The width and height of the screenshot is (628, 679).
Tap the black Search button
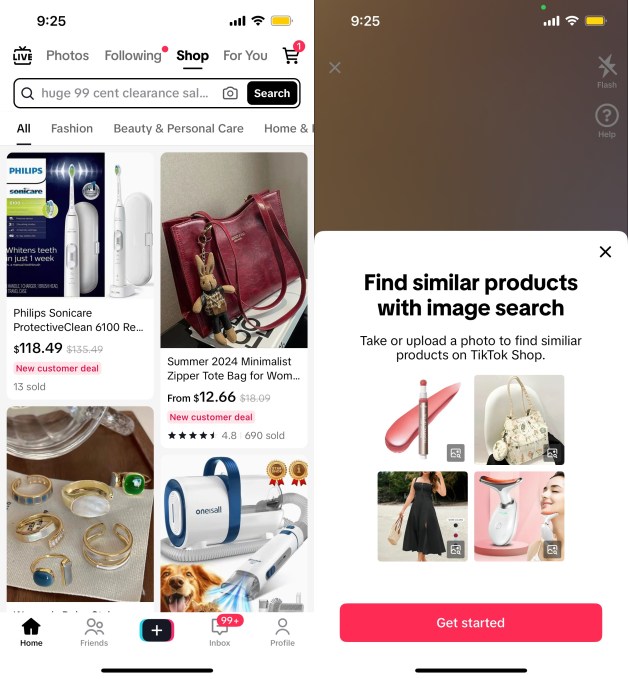[x=271, y=93]
